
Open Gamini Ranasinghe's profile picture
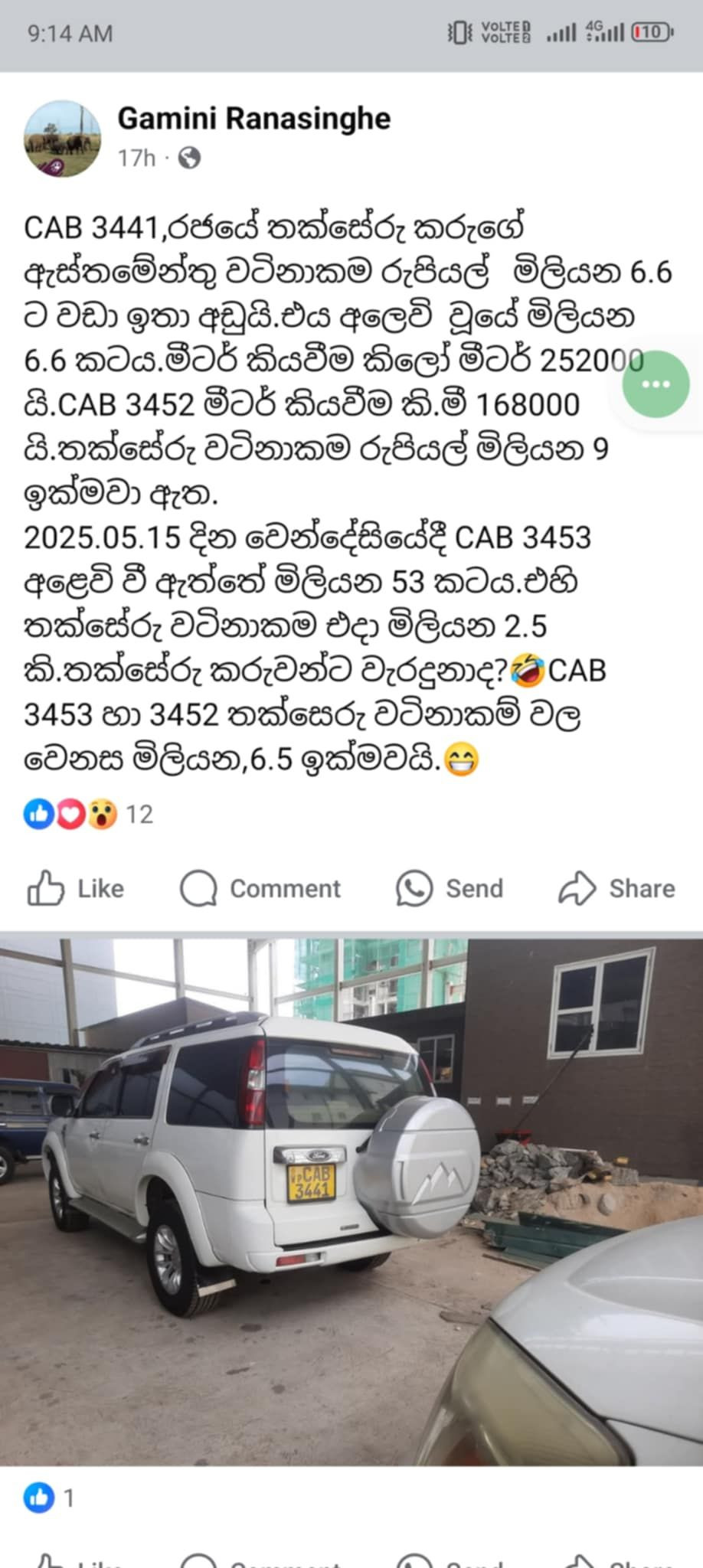click(63, 139)
